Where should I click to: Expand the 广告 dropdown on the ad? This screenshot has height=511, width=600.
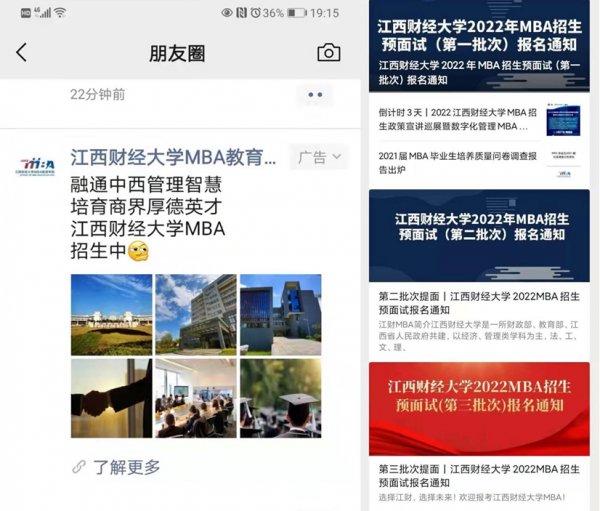coord(320,157)
